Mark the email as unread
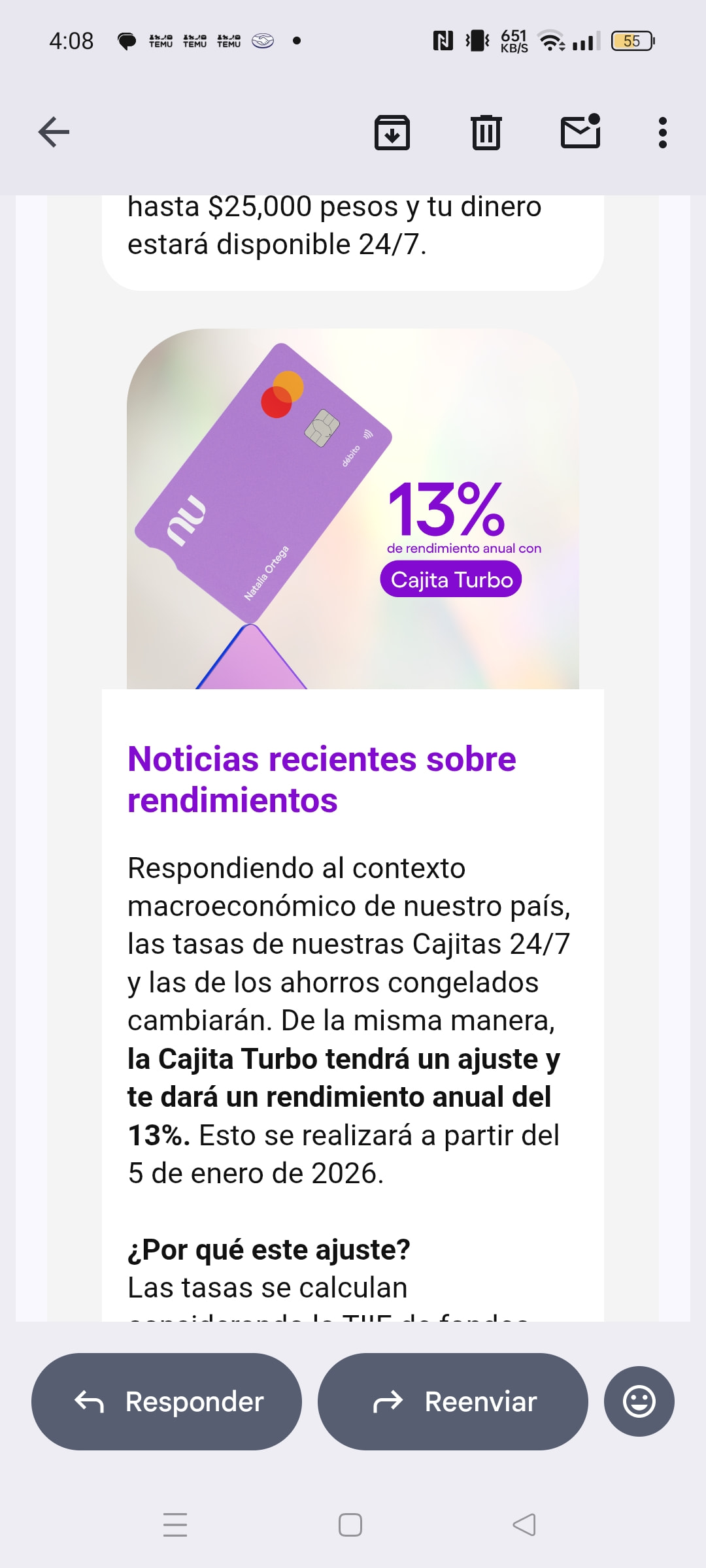 580,133
